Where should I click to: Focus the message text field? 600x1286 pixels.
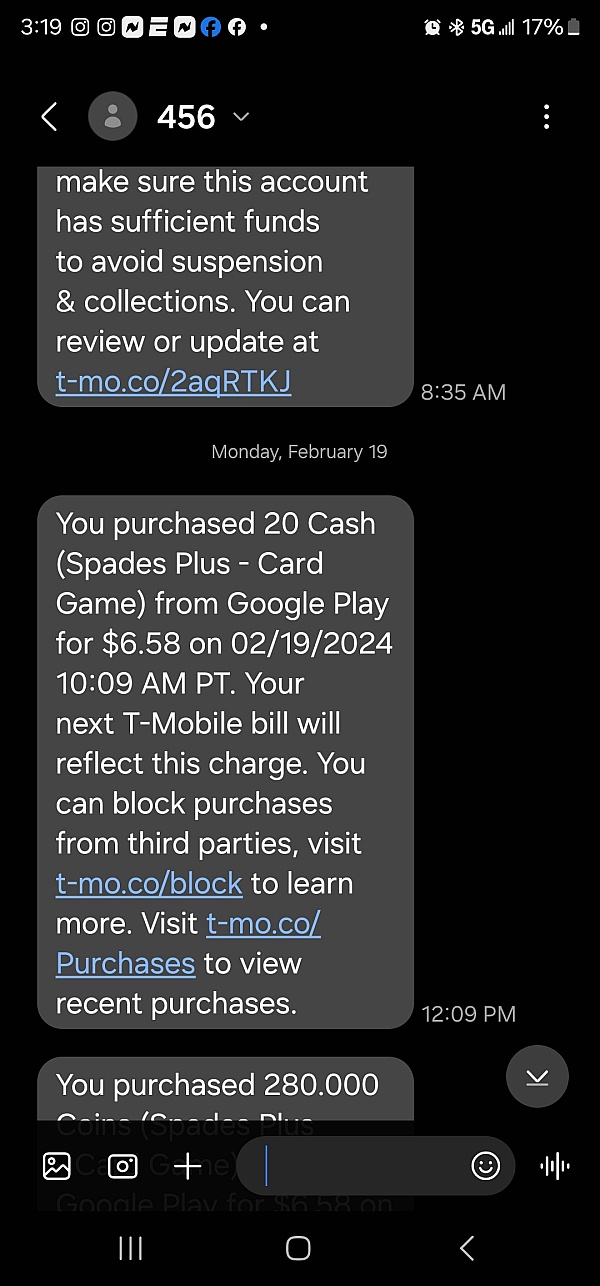point(360,1166)
